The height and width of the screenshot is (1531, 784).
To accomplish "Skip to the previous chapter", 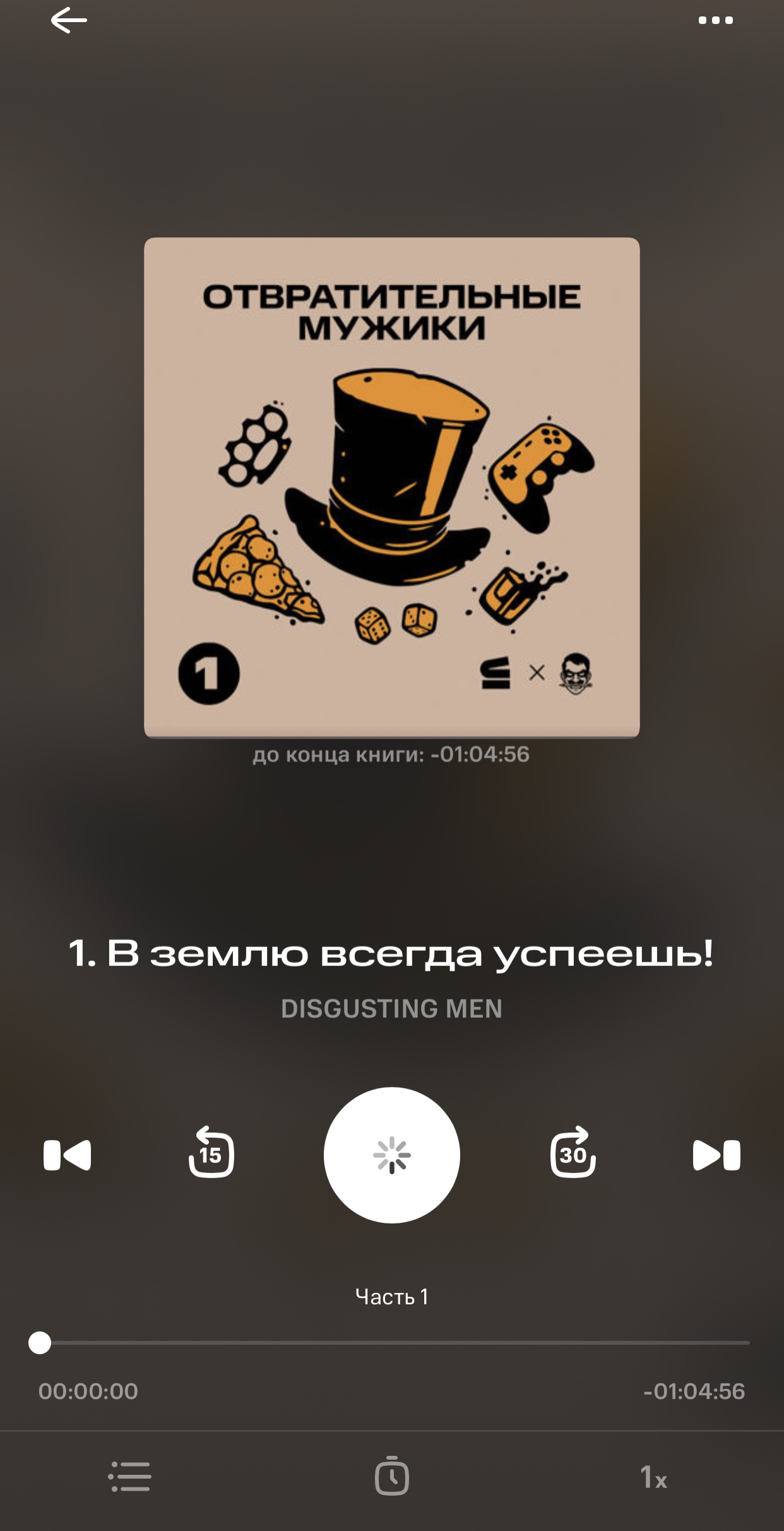I will (x=68, y=1155).
